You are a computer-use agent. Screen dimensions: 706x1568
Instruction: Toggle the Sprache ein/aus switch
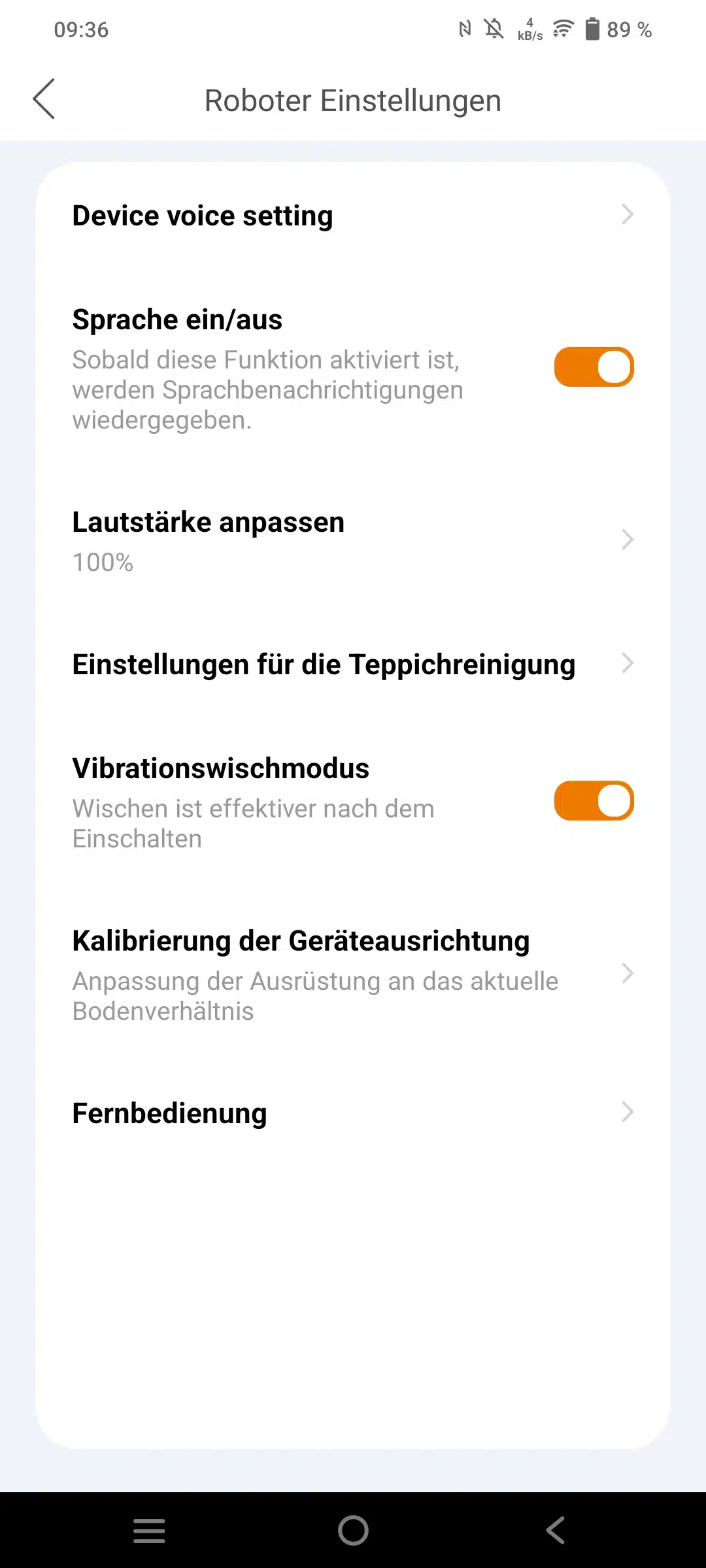point(594,367)
